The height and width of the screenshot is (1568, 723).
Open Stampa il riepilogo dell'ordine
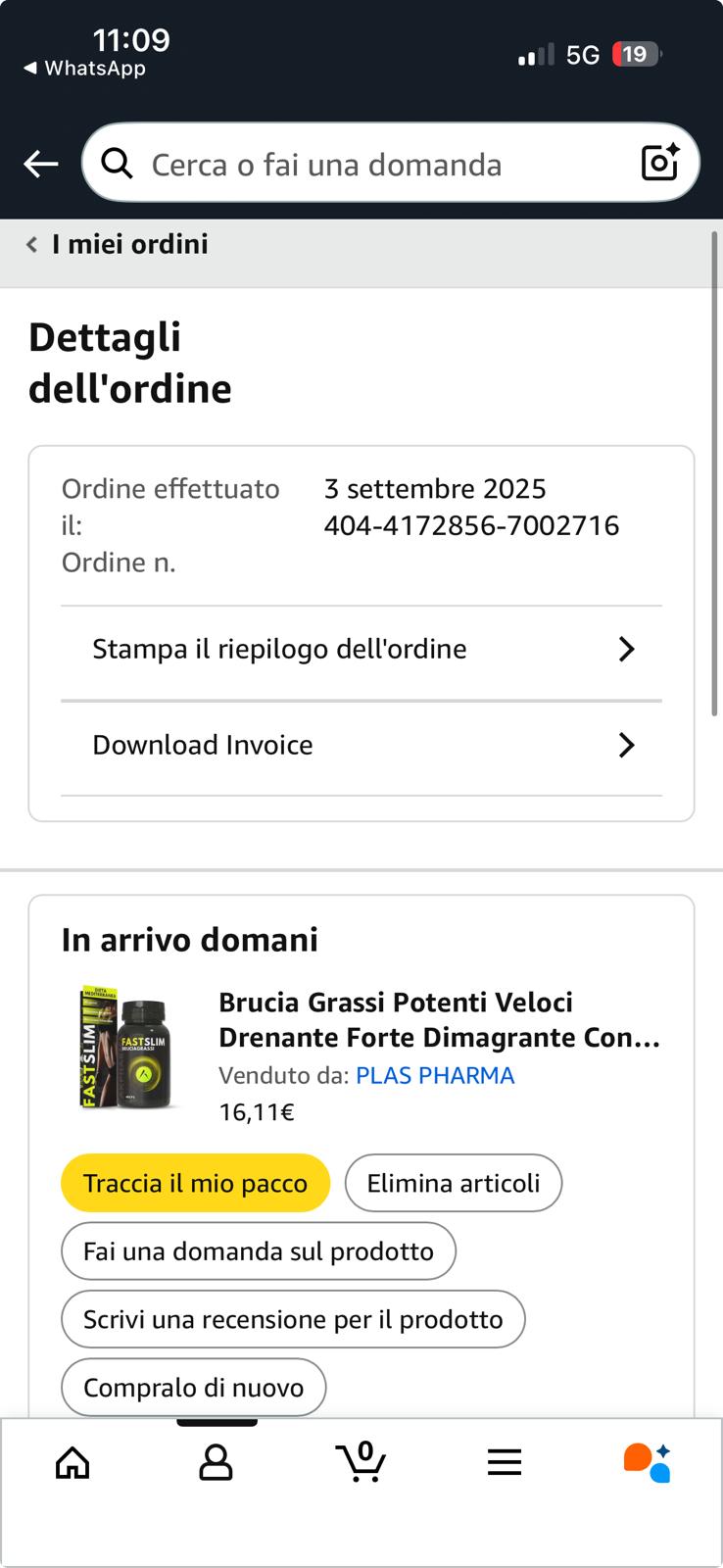pyautogui.click(x=361, y=649)
